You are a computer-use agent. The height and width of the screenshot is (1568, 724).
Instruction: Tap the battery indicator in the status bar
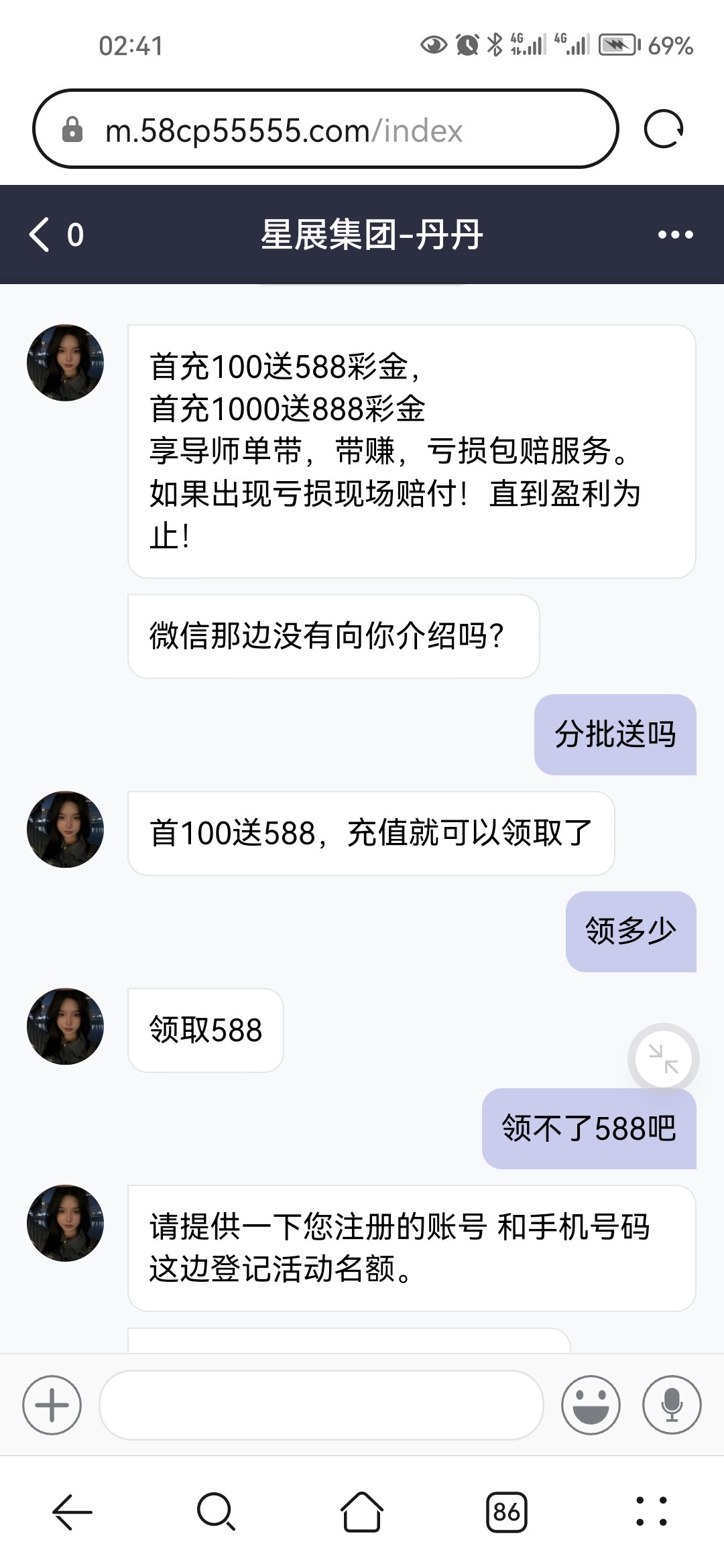pos(617,46)
